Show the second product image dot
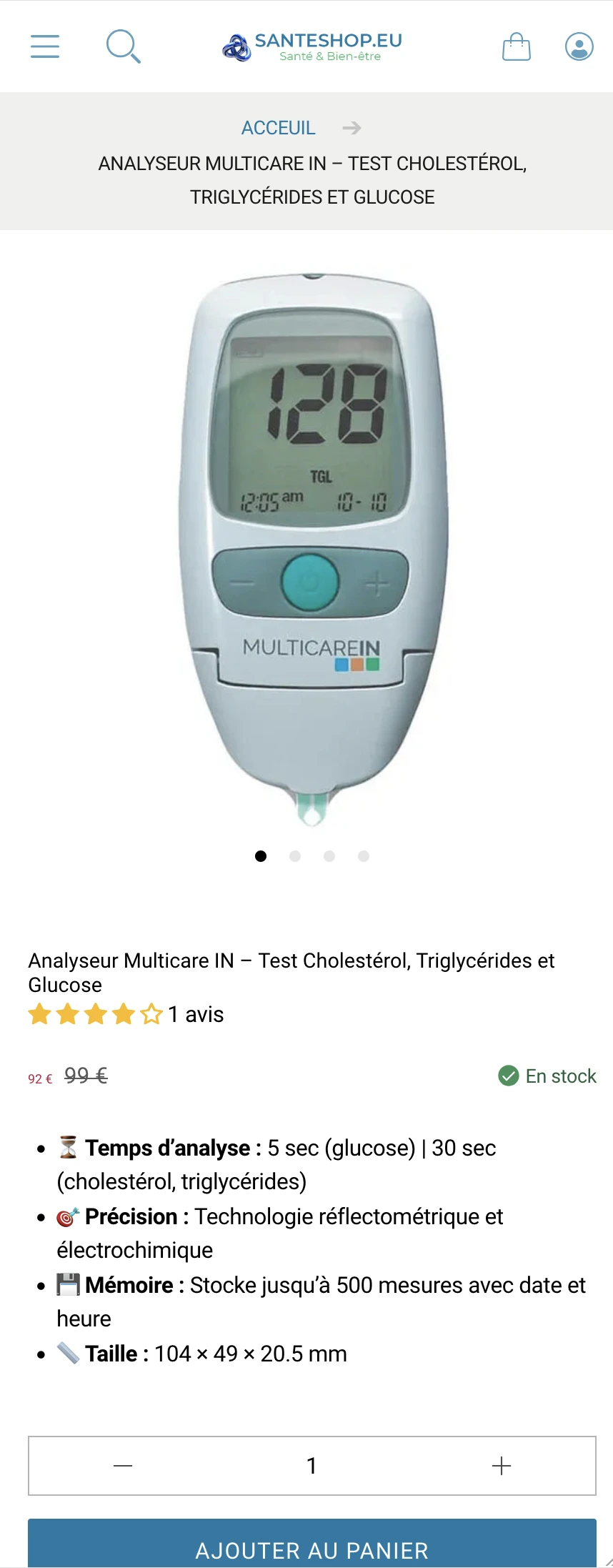The height and width of the screenshot is (1568, 613). coord(295,856)
